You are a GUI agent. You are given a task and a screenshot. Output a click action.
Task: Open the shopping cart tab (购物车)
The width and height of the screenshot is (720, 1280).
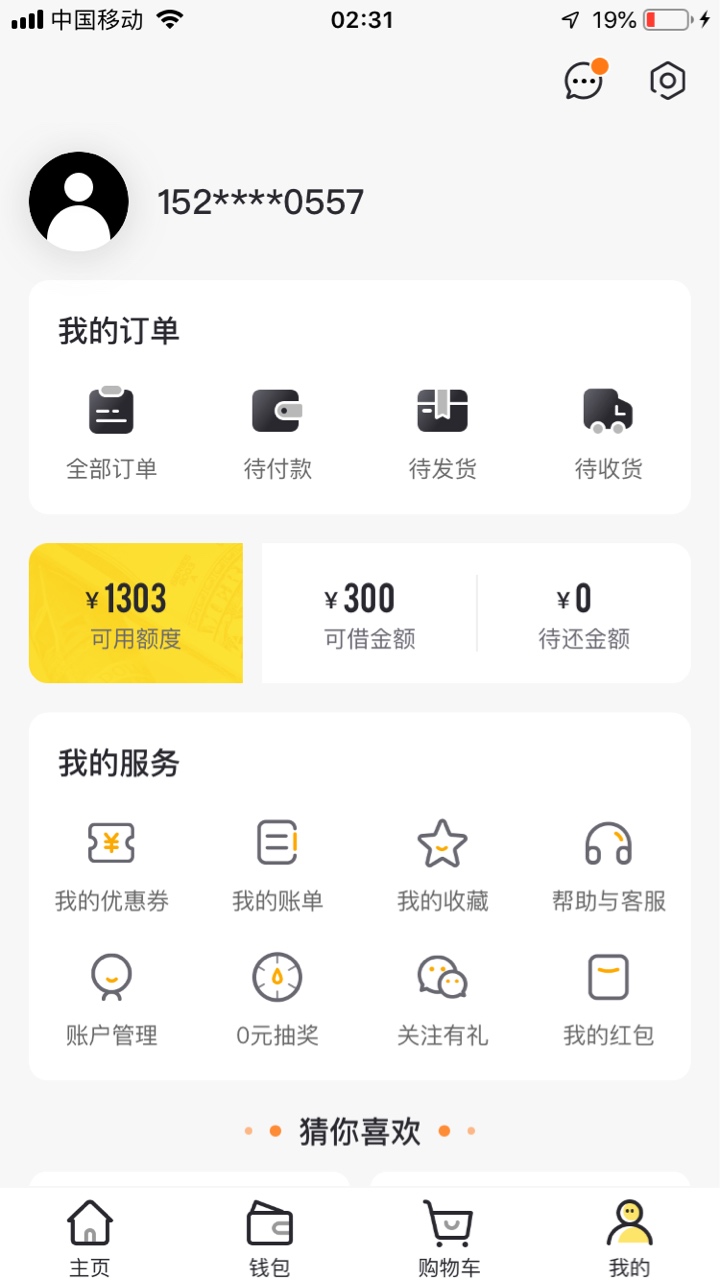(449, 1237)
